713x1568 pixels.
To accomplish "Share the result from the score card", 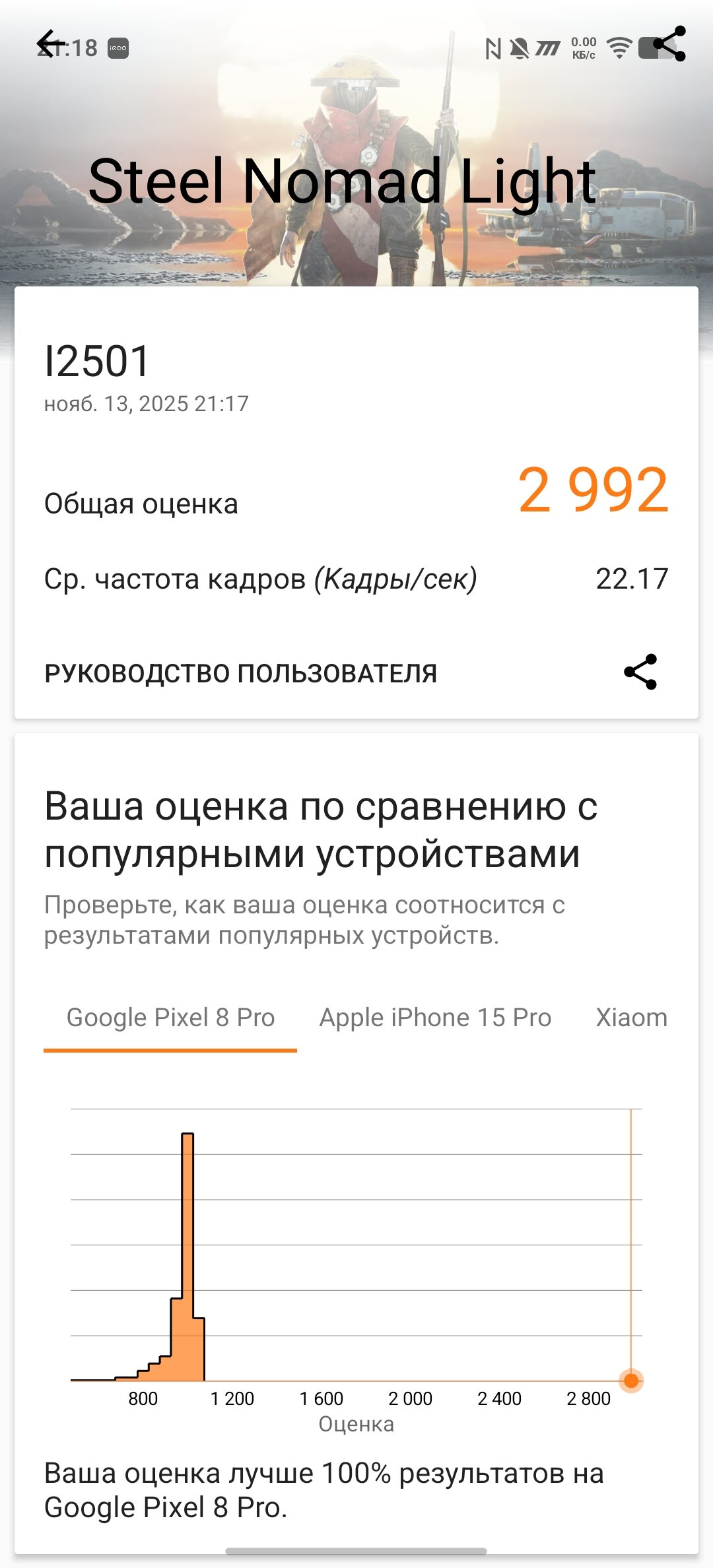I will coord(640,672).
